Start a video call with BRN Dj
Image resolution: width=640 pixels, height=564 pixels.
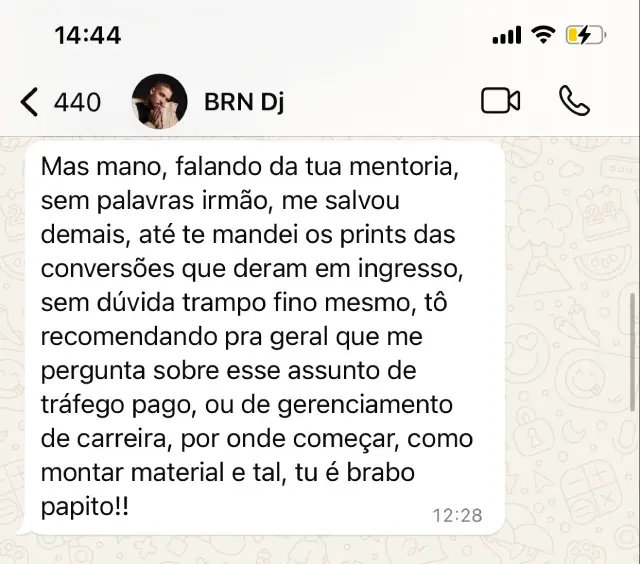point(500,101)
